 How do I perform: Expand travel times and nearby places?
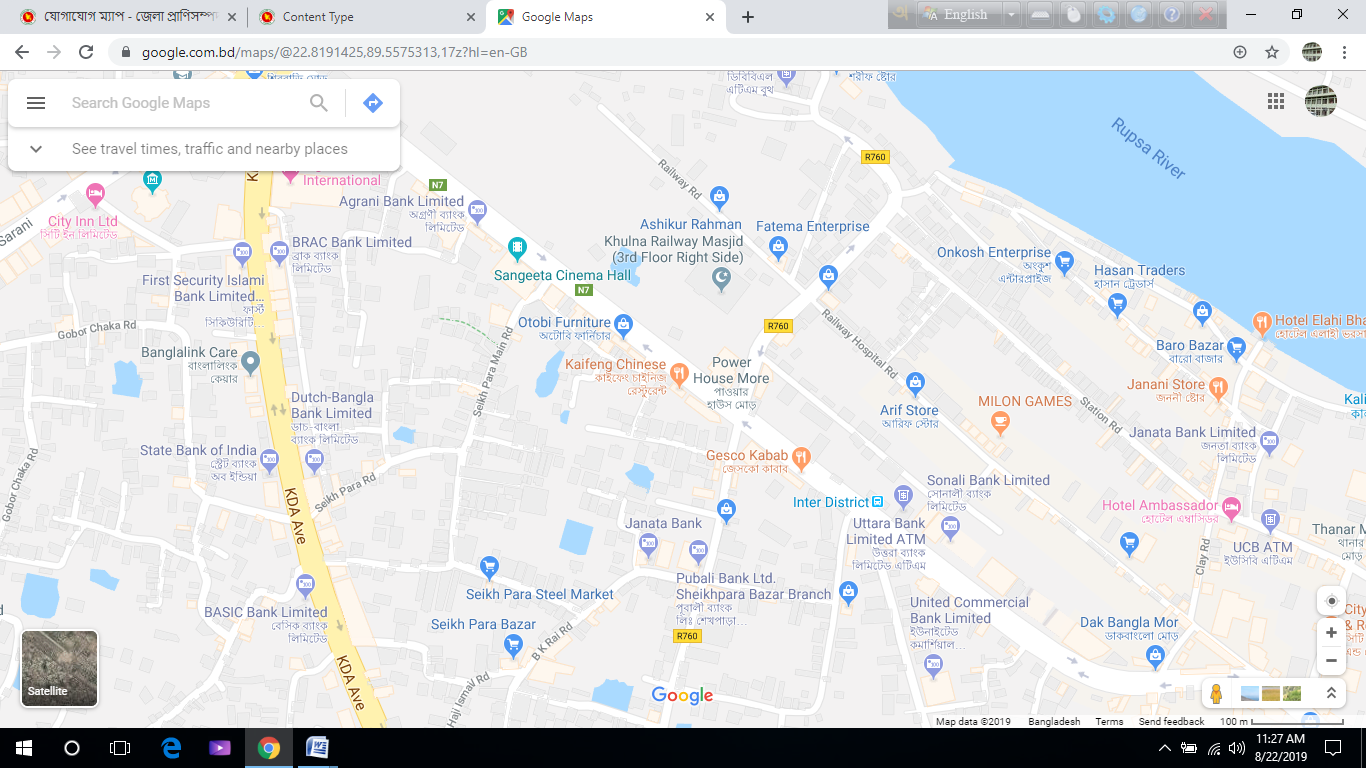click(x=36, y=149)
